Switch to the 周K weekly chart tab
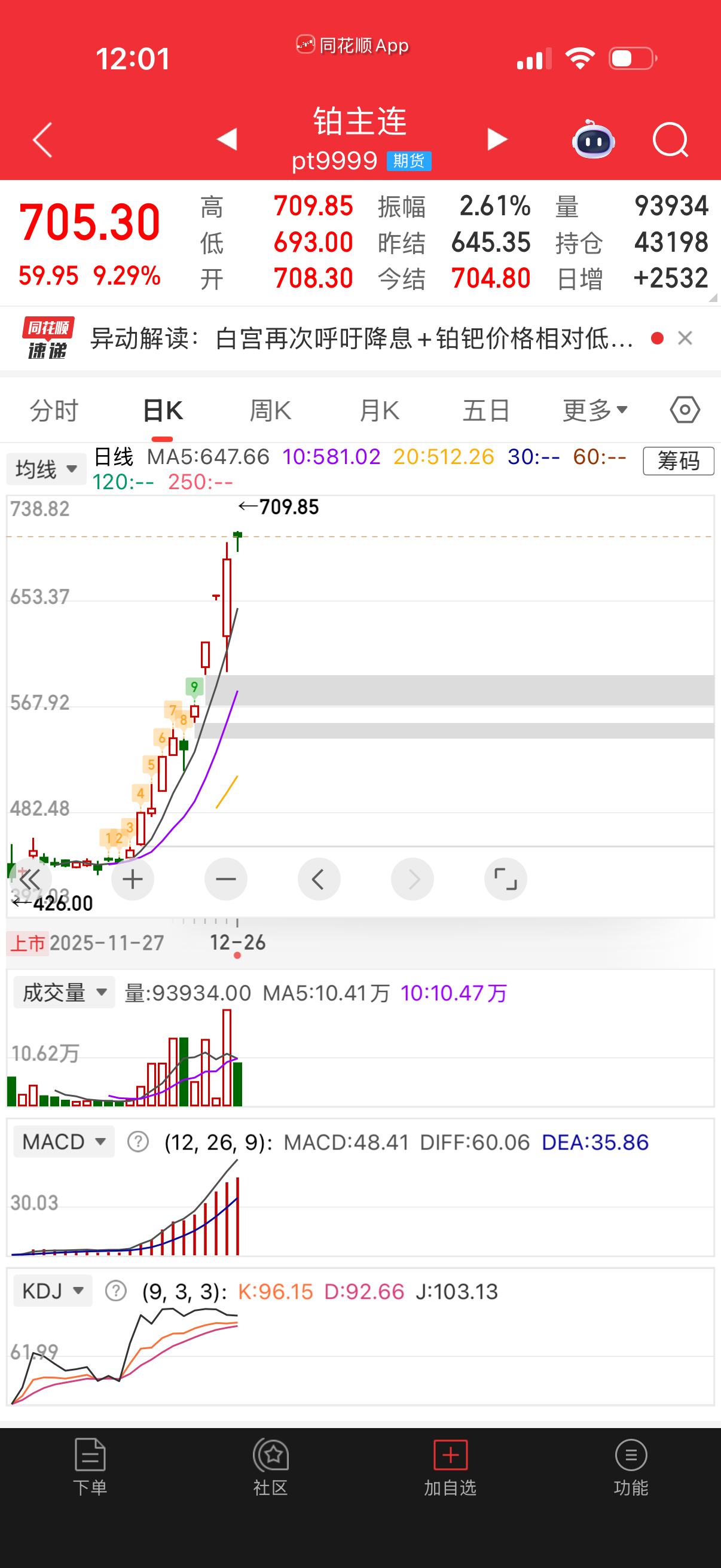The width and height of the screenshot is (721, 1568). pyautogui.click(x=270, y=409)
